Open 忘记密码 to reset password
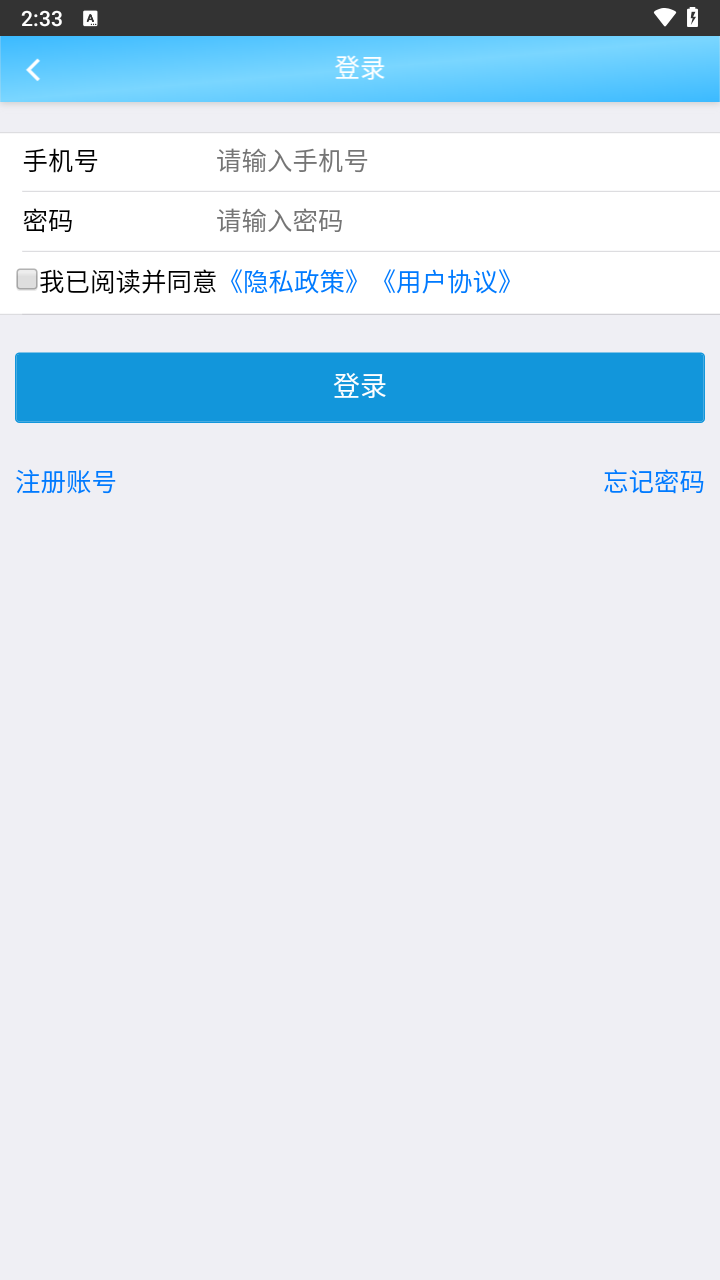 (653, 482)
